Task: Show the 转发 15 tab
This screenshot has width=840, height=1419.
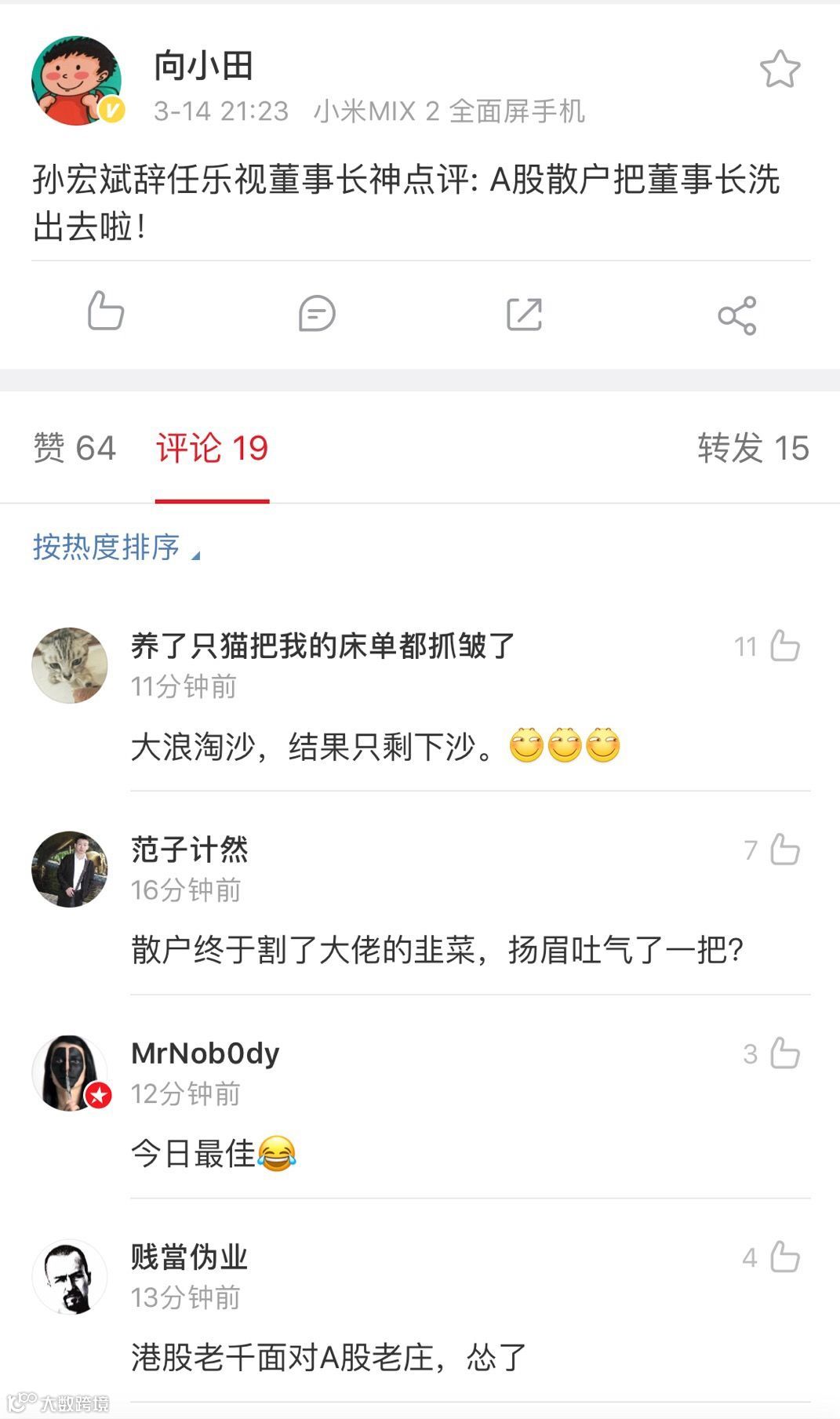Action: [753, 449]
